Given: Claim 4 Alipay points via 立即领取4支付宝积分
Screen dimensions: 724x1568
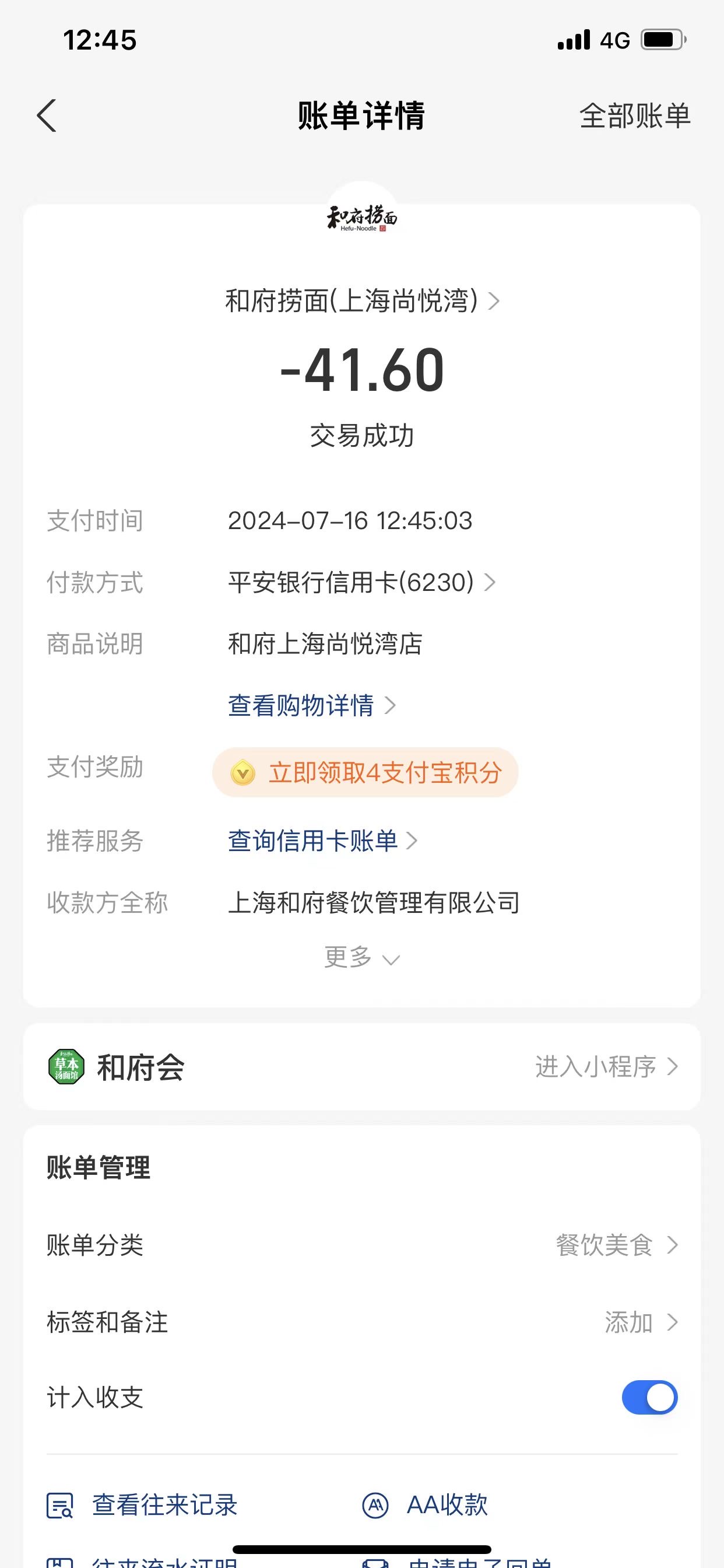Looking at the screenshot, I should (365, 772).
